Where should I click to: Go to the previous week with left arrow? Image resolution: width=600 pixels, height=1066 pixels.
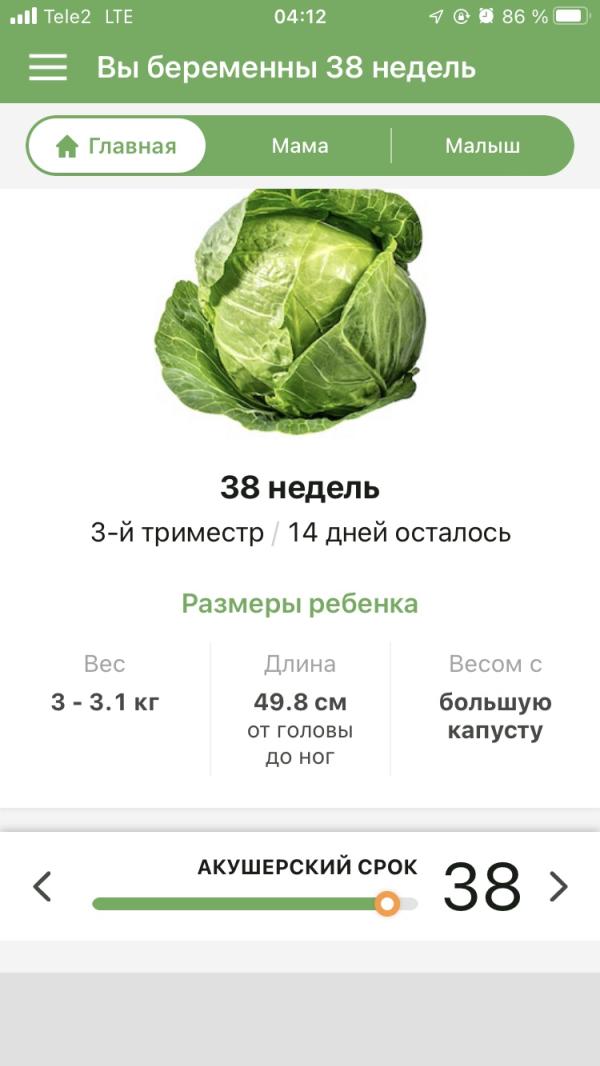click(x=42, y=886)
